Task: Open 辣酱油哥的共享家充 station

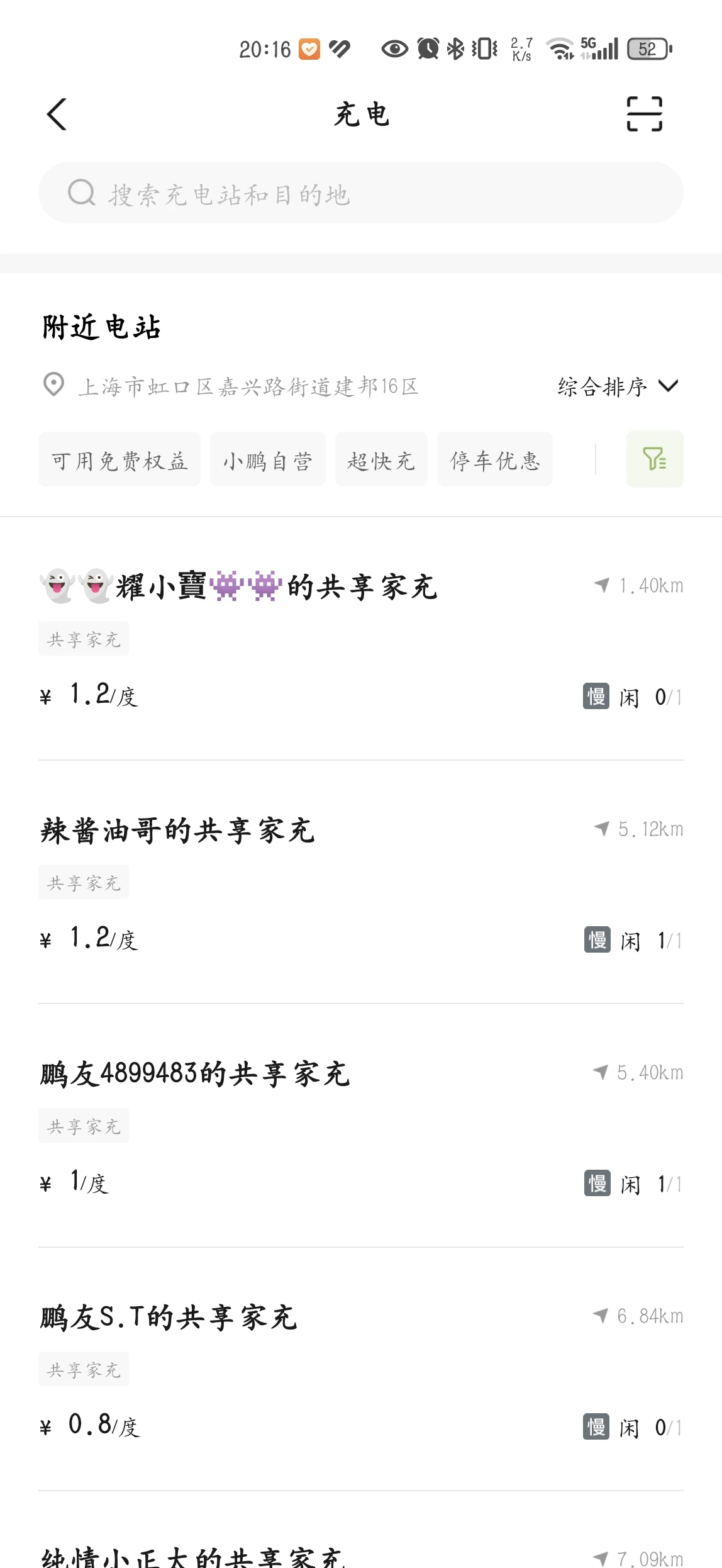Action: point(361,882)
